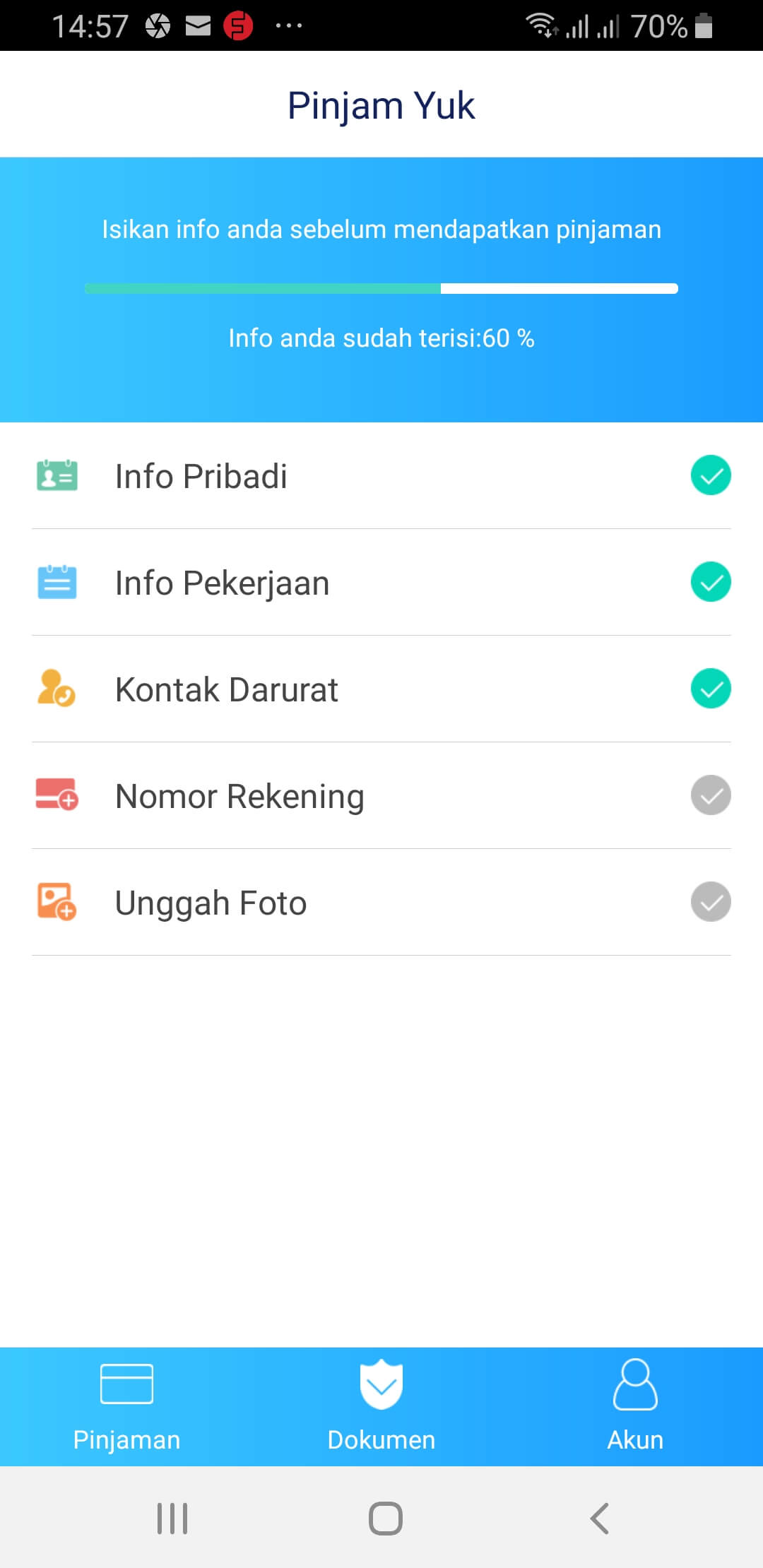Image resolution: width=763 pixels, height=1568 pixels.
Task: Click the Pinjaman card icon in bottom bar
Action: [x=126, y=1384]
